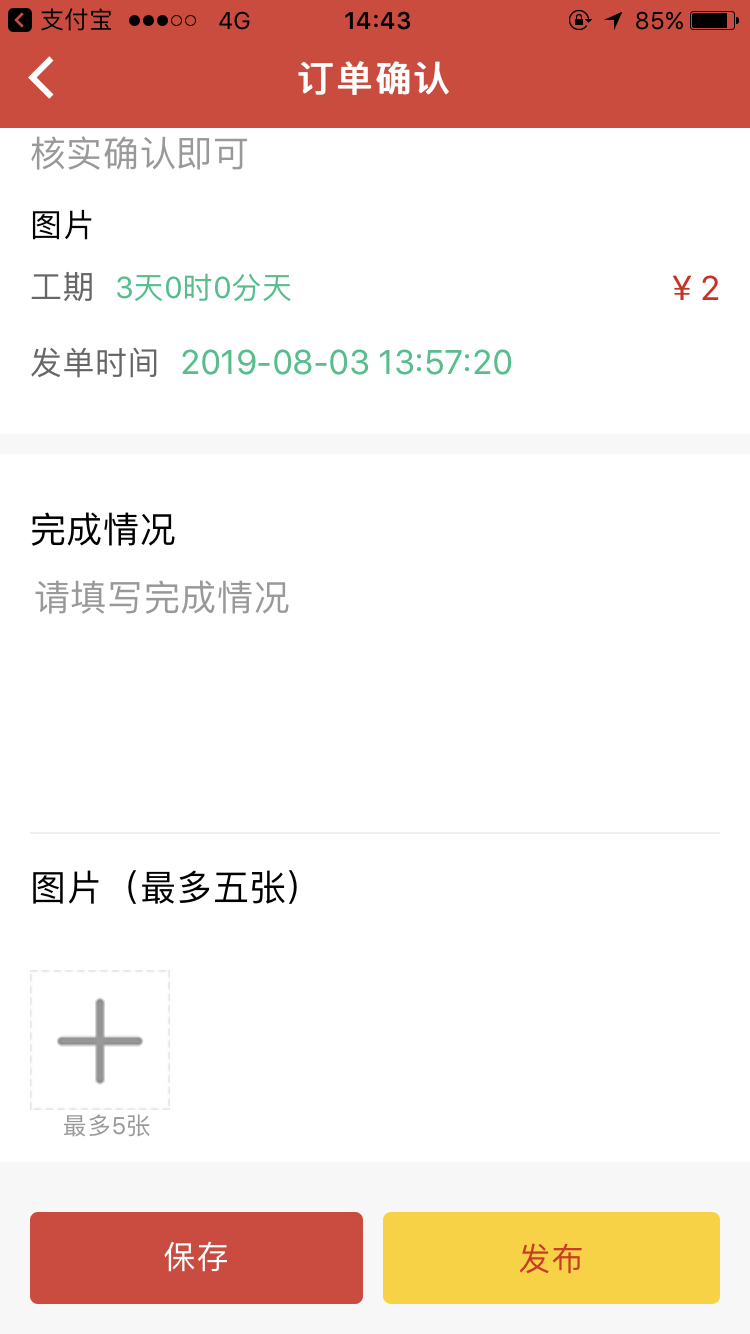Screen dimensions: 750x1334
Task: Tap the plus icon to add a photo
Action: pos(99,1040)
